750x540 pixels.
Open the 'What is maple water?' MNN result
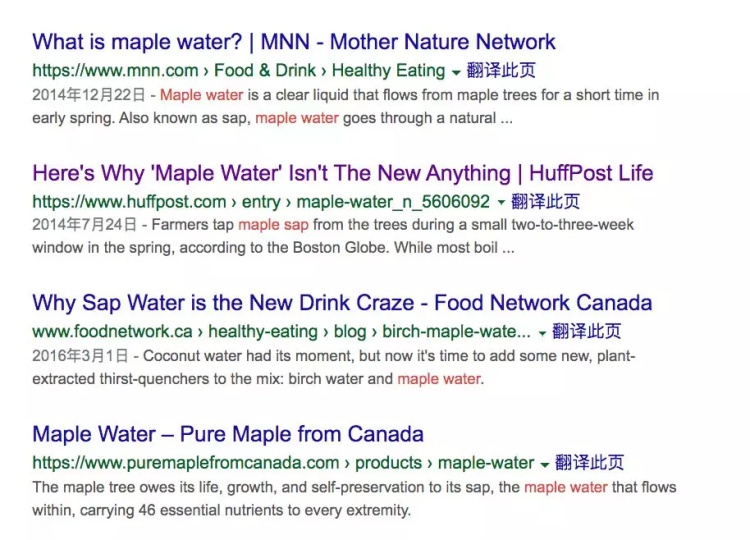[x=293, y=43]
